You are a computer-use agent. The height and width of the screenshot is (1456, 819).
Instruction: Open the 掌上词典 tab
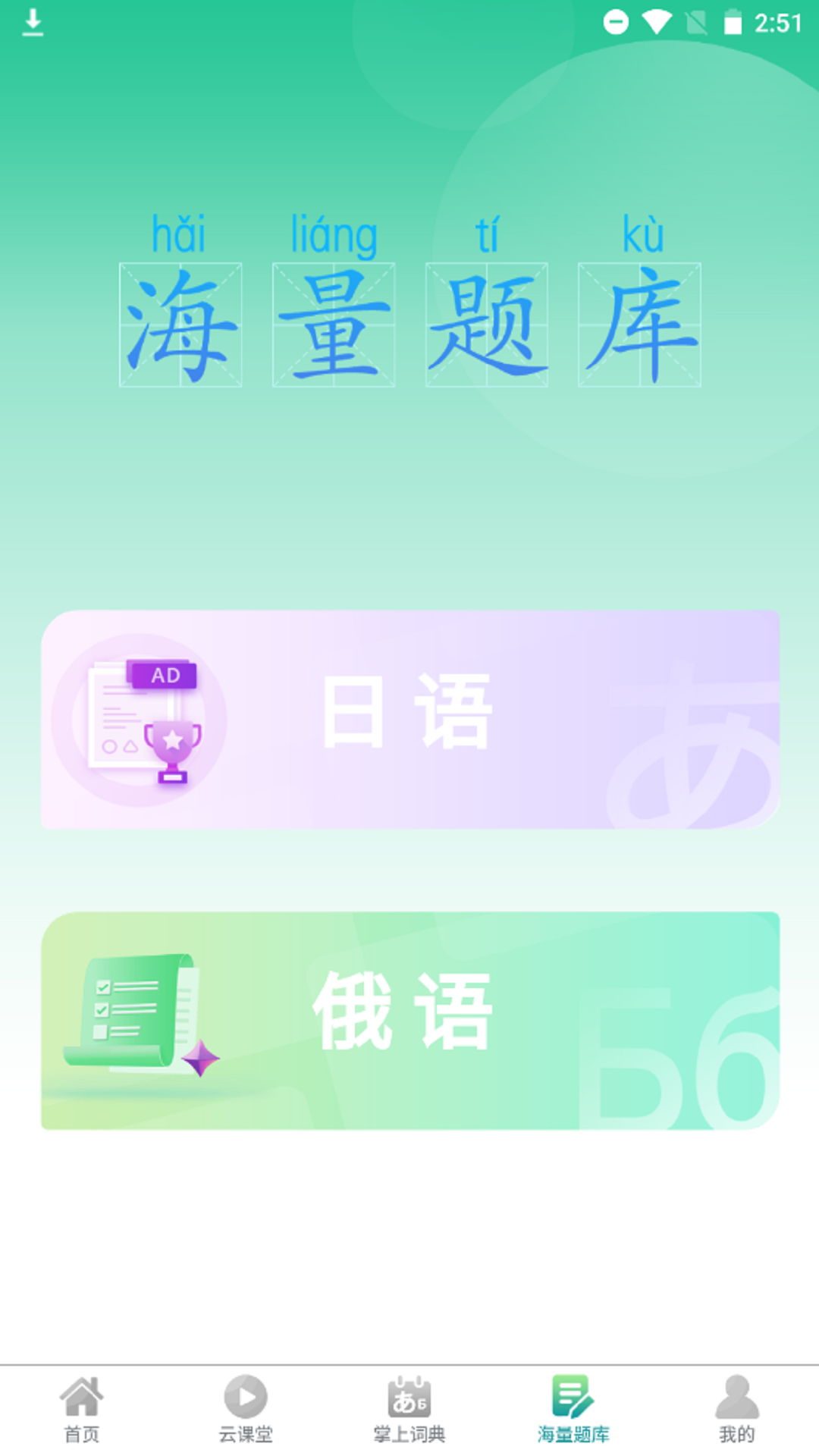[x=409, y=1409]
